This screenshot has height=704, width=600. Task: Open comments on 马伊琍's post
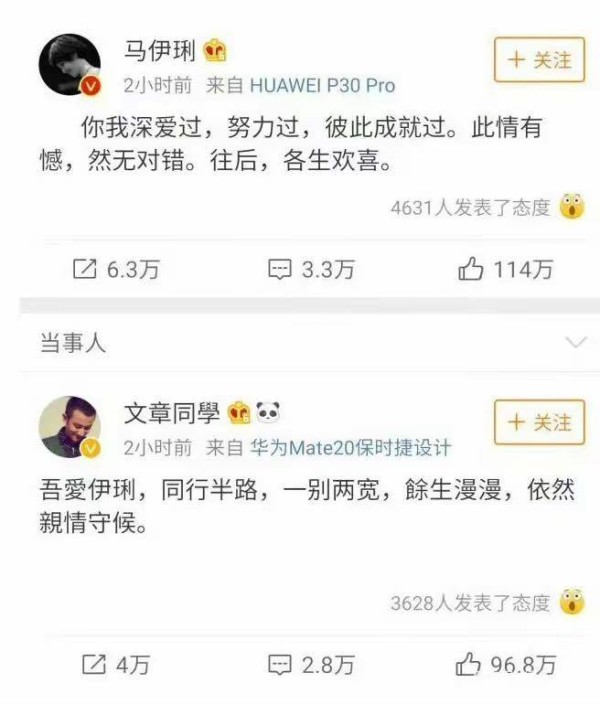(x=310, y=269)
